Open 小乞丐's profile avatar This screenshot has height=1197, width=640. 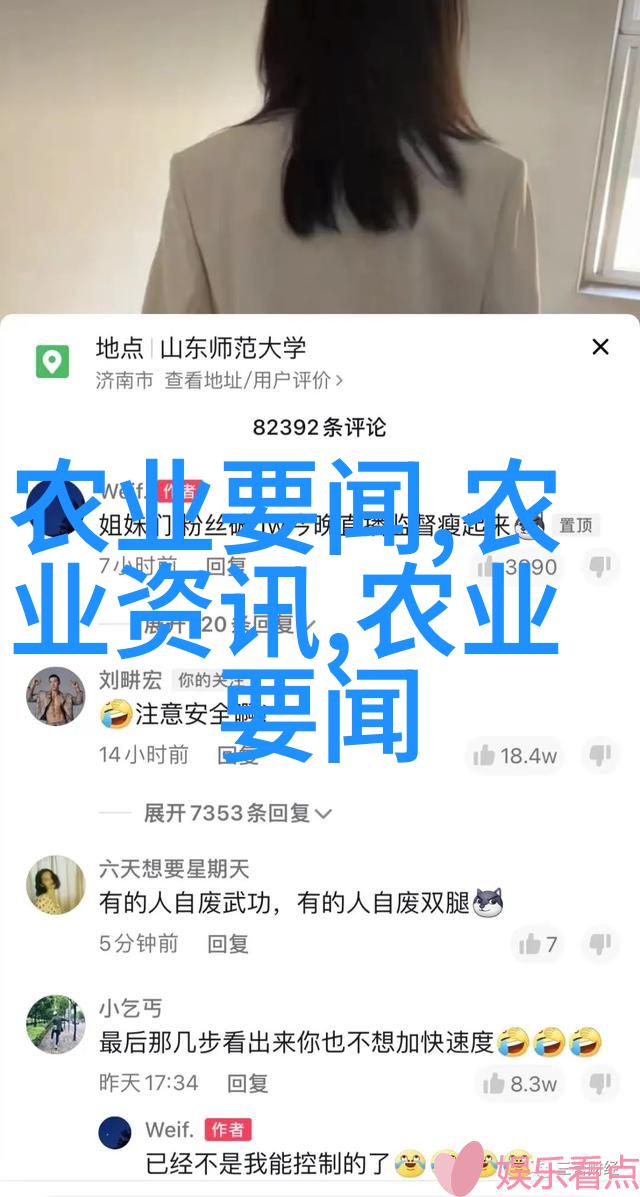point(56,1024)
